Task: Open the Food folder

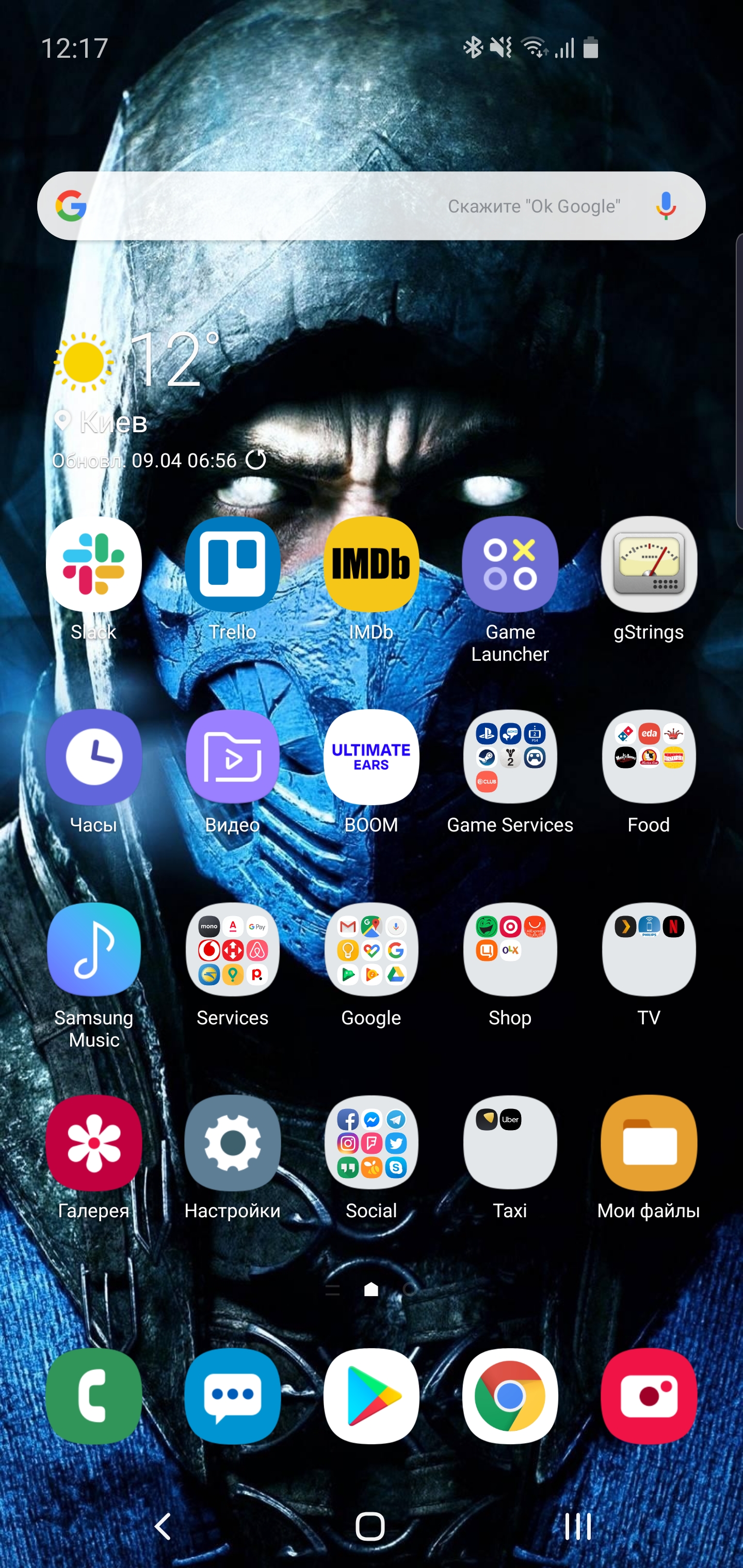Action: point(649,757)
